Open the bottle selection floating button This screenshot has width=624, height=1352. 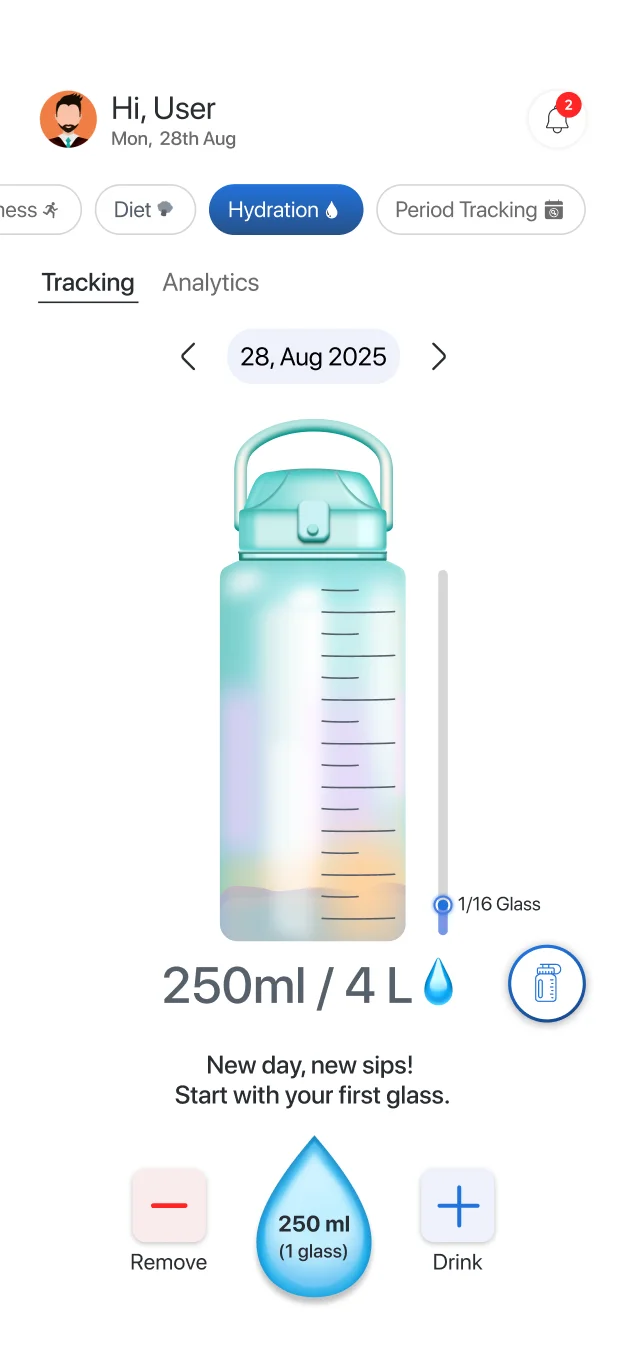(x=546, y=984)
